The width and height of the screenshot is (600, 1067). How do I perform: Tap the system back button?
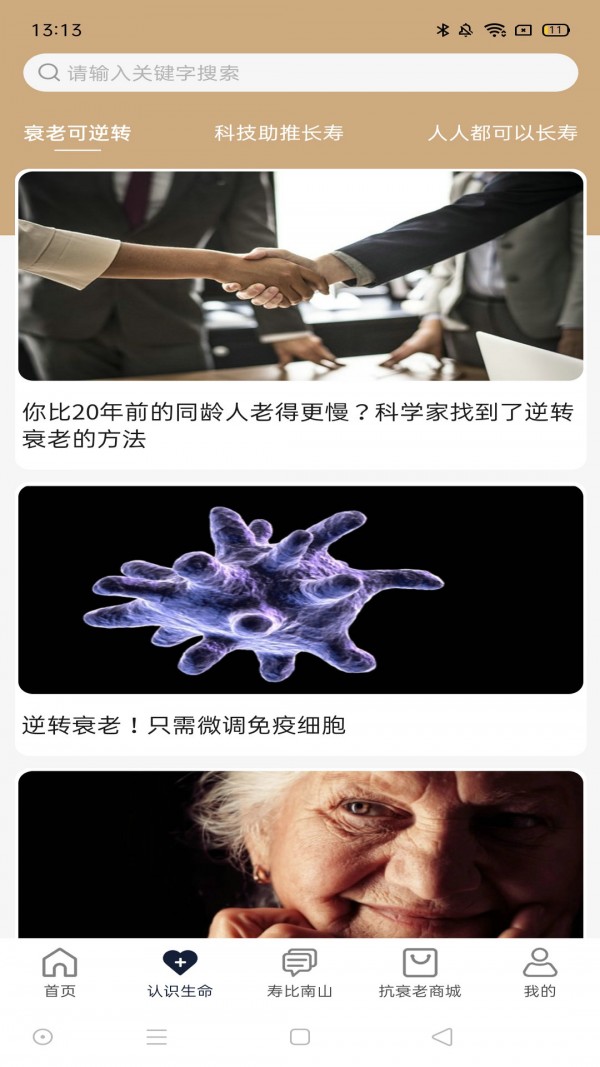pos(442,1037)
